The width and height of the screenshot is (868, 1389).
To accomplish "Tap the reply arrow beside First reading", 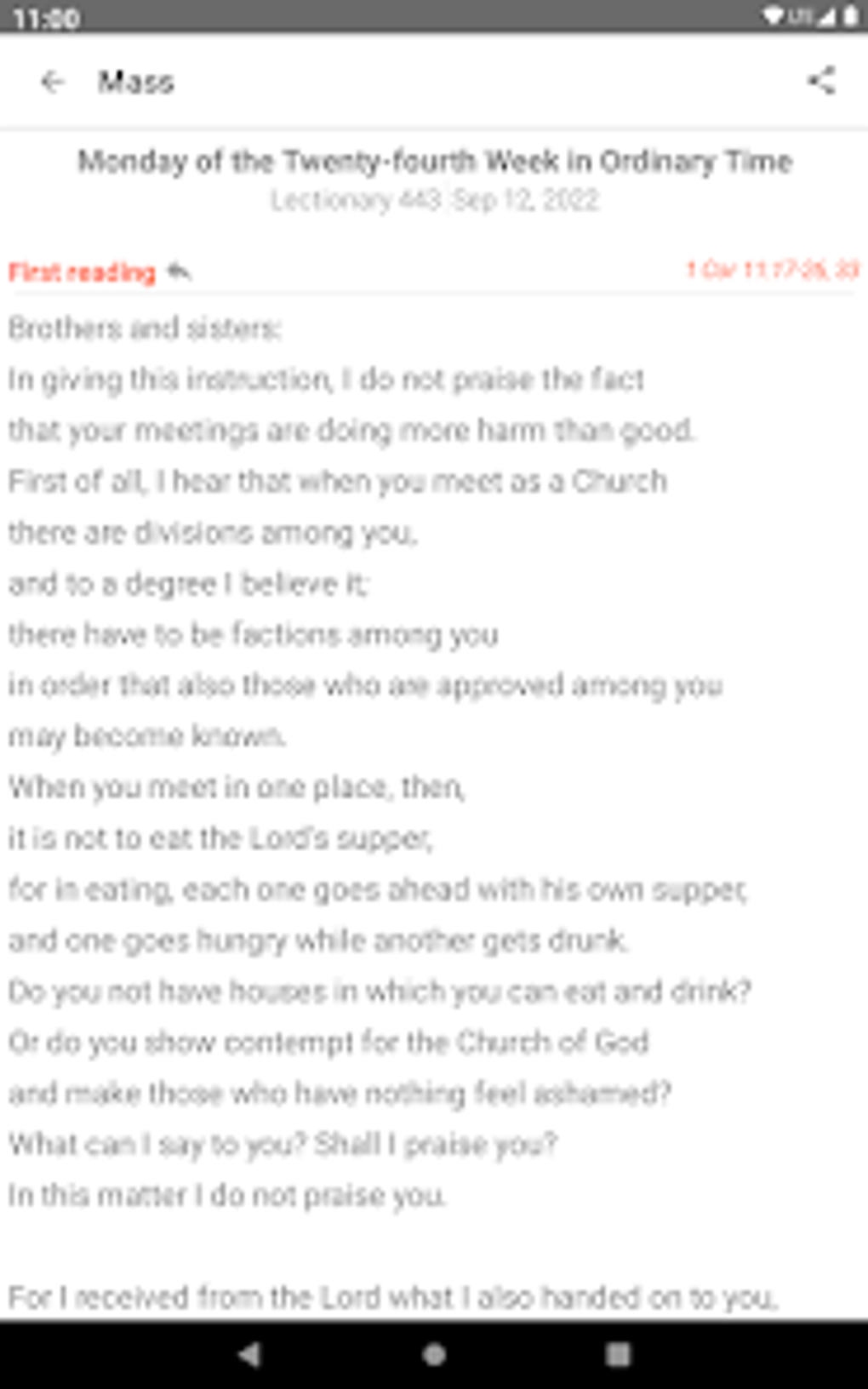I will point(179,272).
